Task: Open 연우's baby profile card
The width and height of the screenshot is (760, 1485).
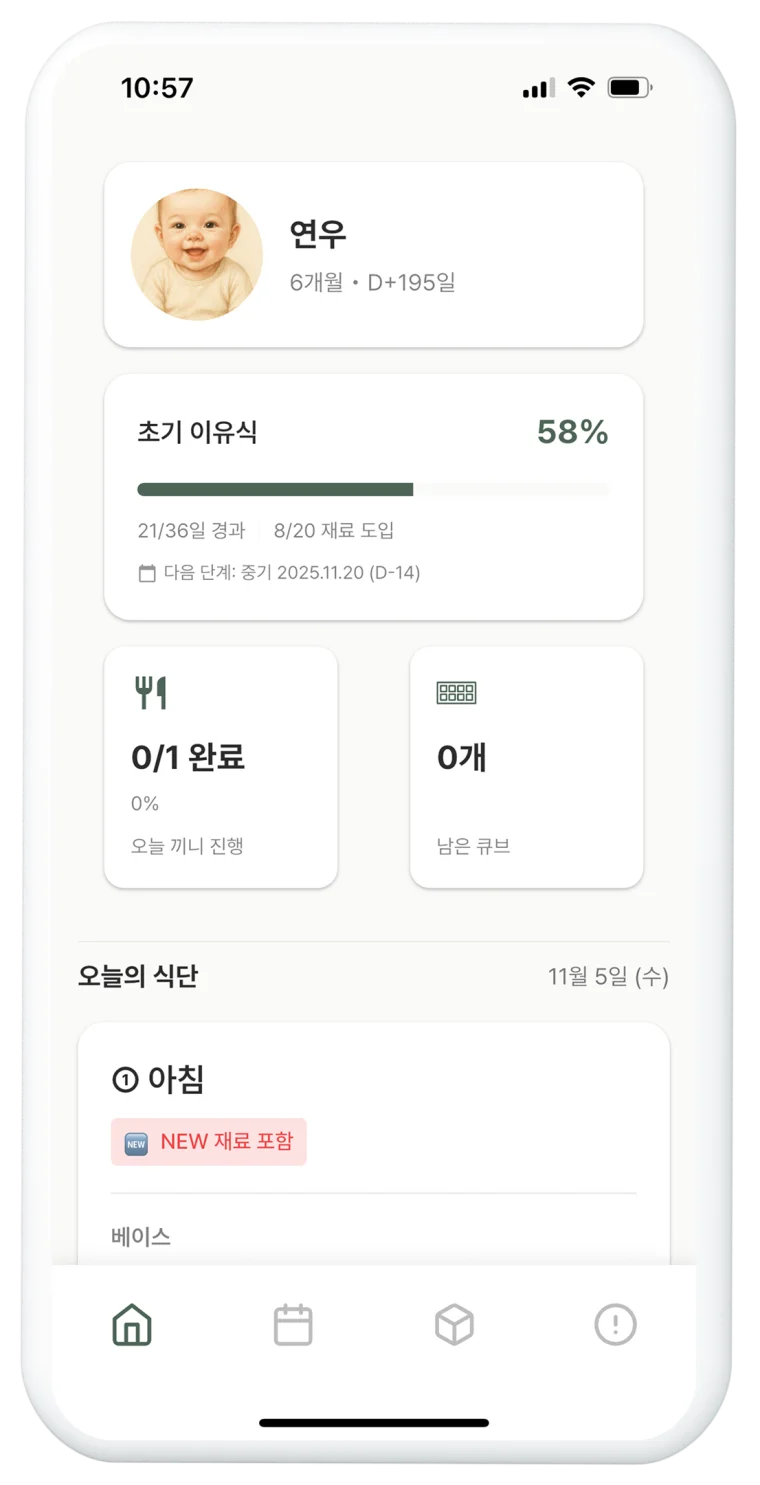Action: 373,255
